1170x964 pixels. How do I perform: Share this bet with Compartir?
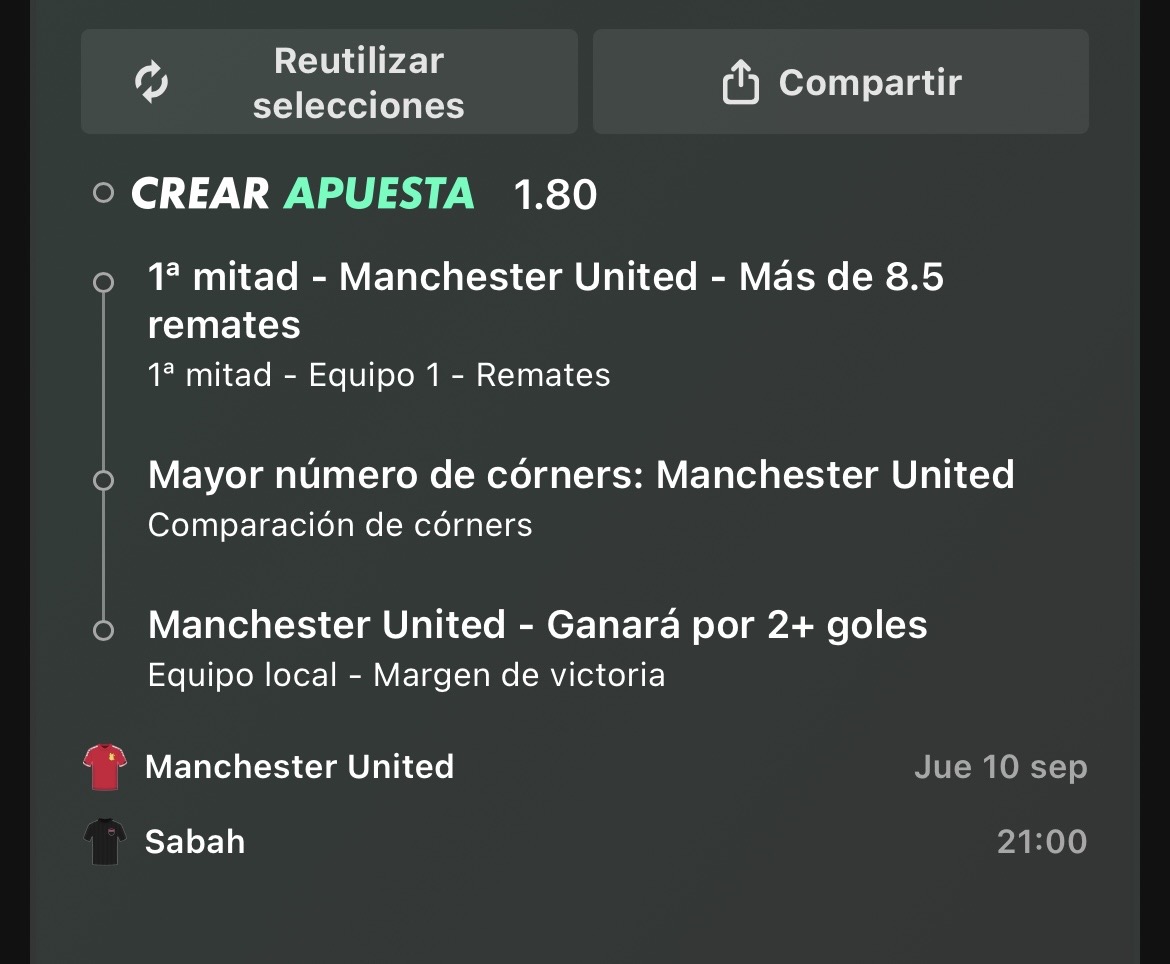click(840, 81)
